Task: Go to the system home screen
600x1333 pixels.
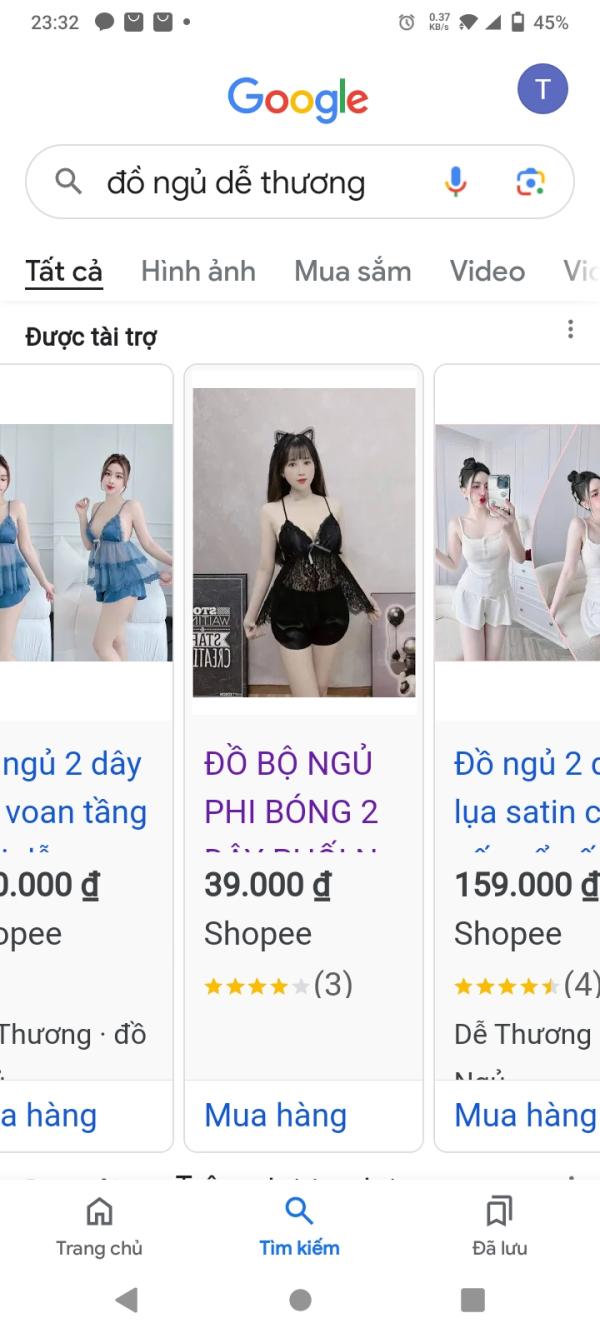Action: coord(300,1299)
